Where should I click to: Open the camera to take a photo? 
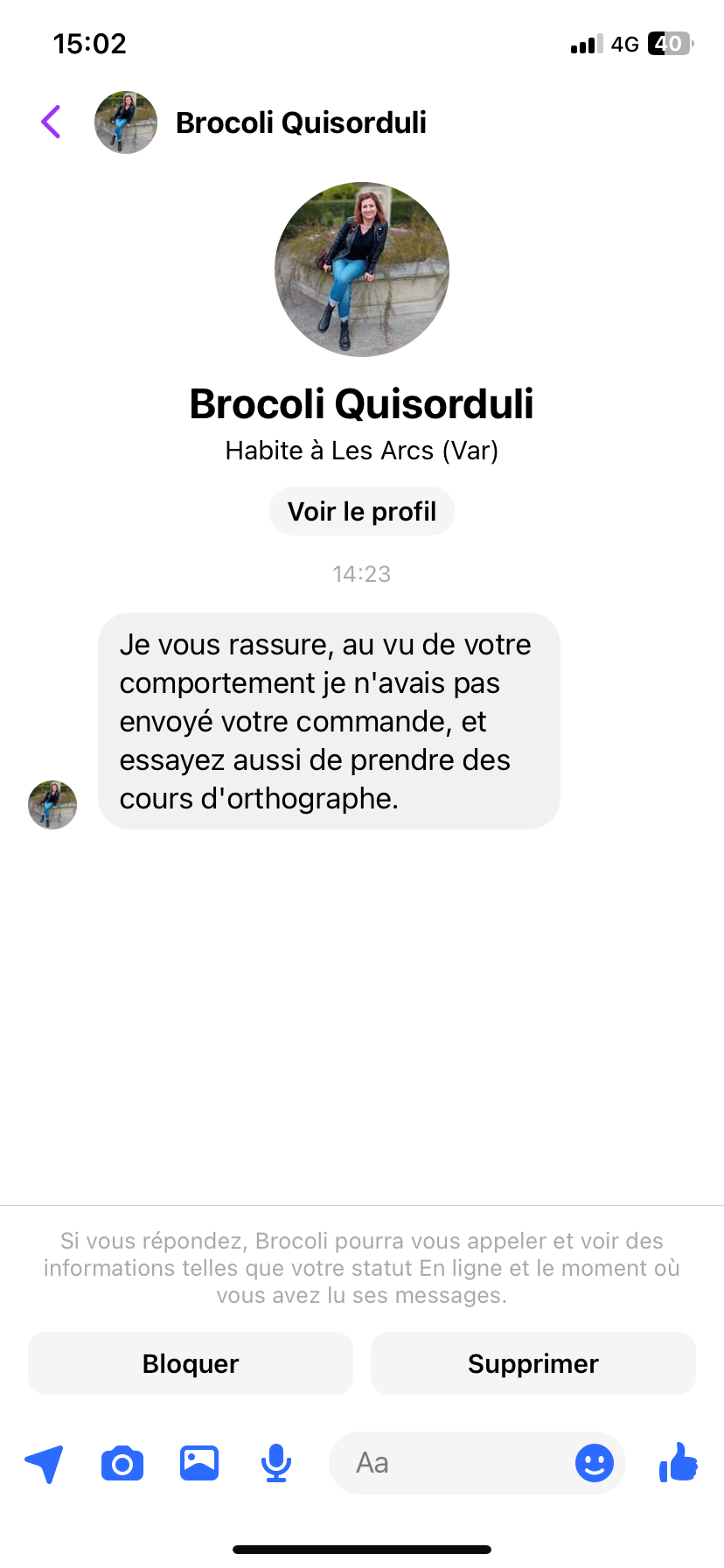coord(122,1463)
